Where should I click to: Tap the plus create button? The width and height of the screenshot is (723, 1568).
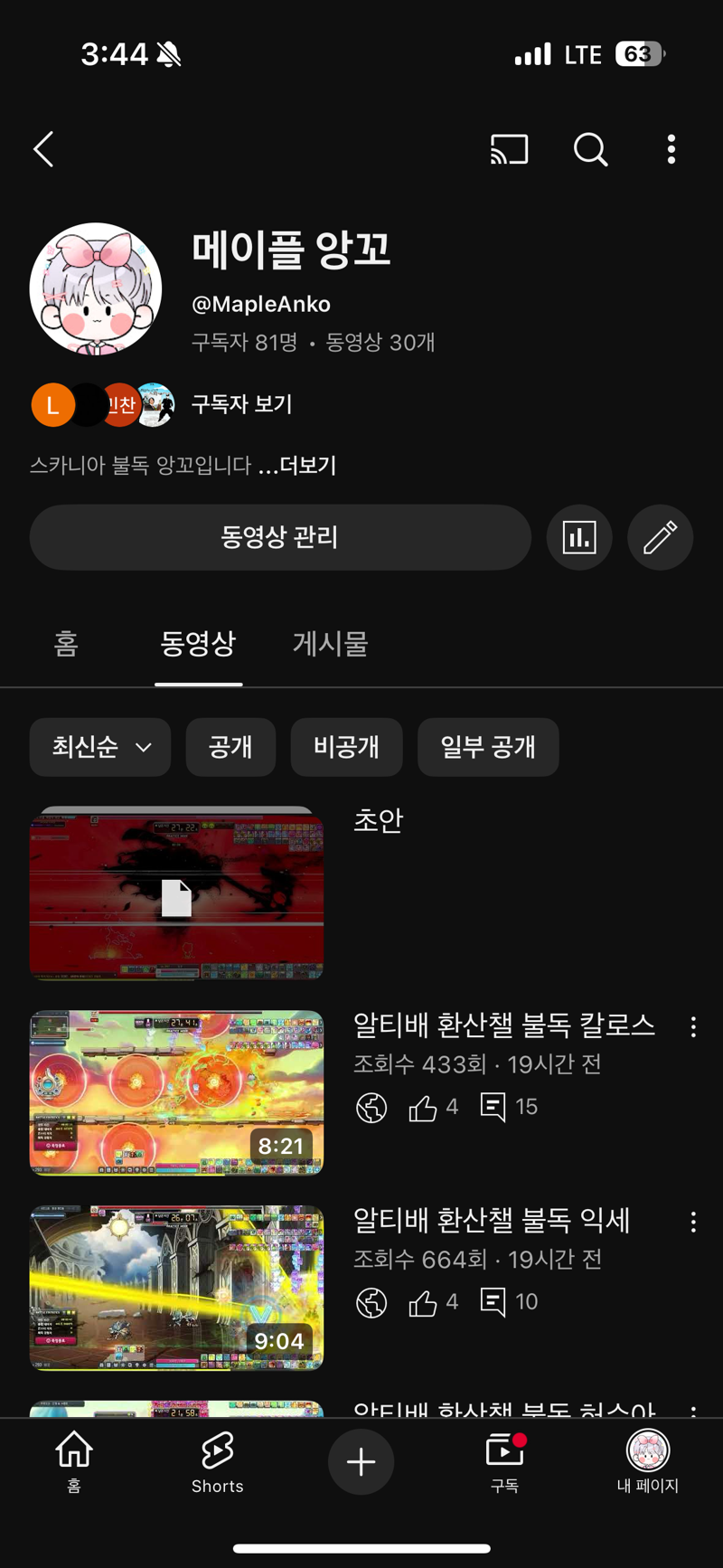tap(361, 1461)
